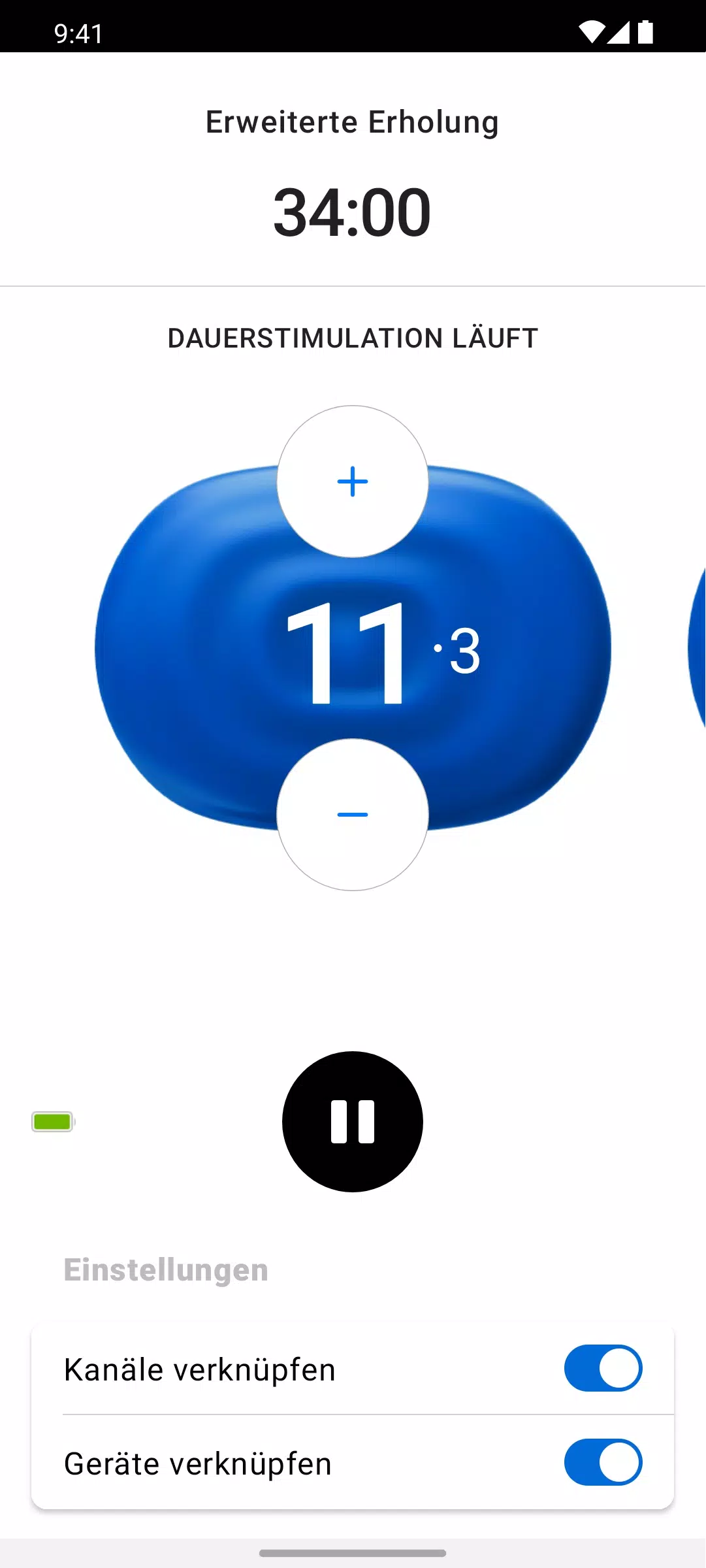Increase stimulation intensity with the plus button
706x1568 pixels.
point(353,482)
